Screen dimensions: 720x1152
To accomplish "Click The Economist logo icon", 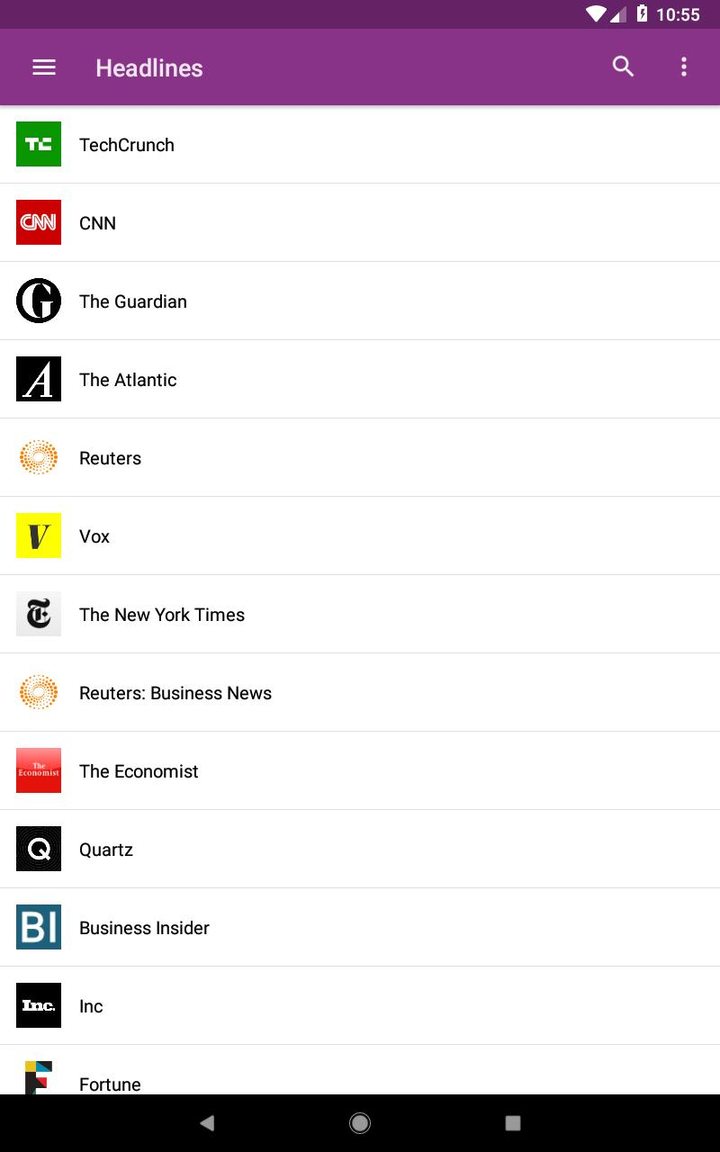I will point(38,770).
